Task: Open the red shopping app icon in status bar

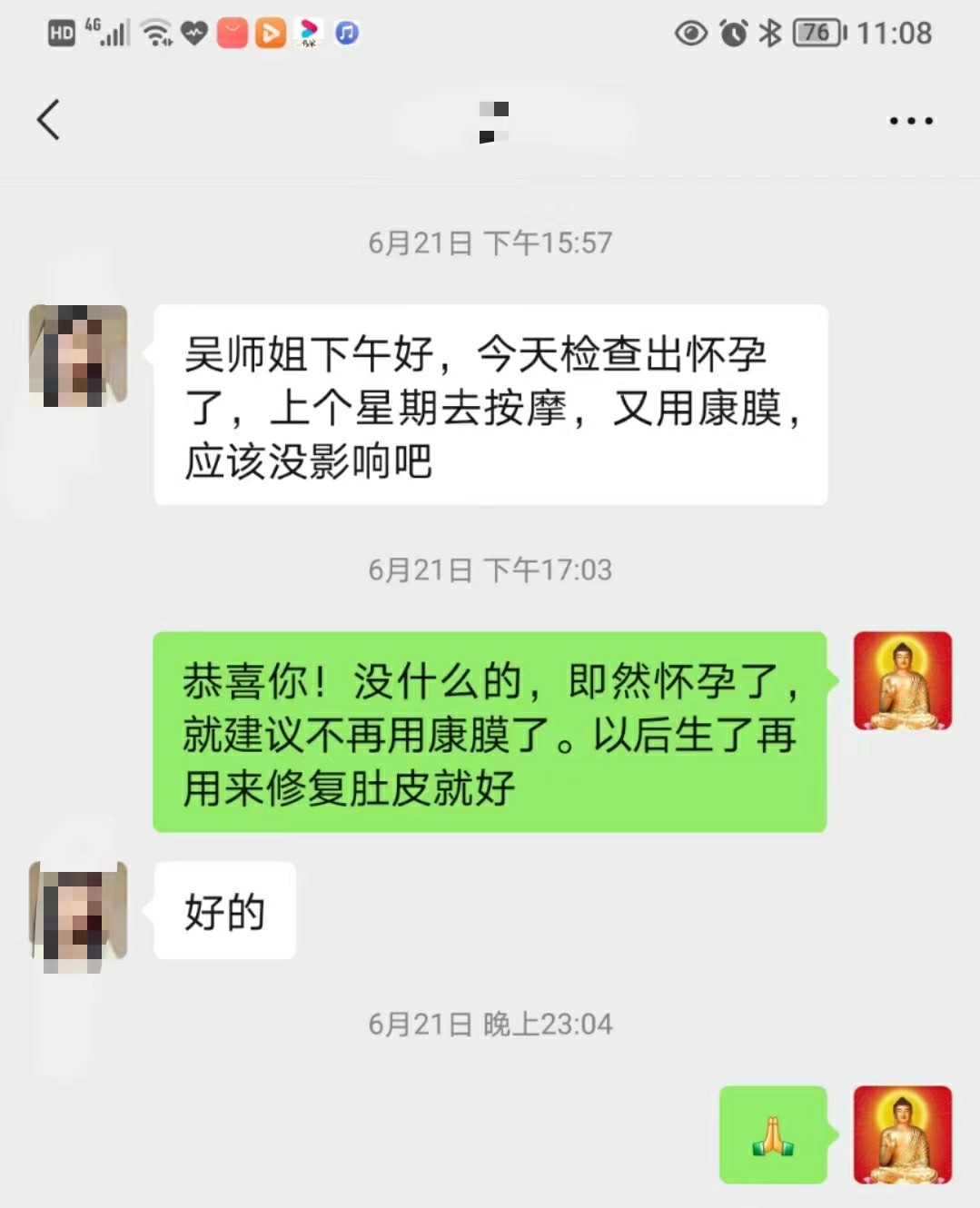Action: pyautogui.click(x=232, y=32)
